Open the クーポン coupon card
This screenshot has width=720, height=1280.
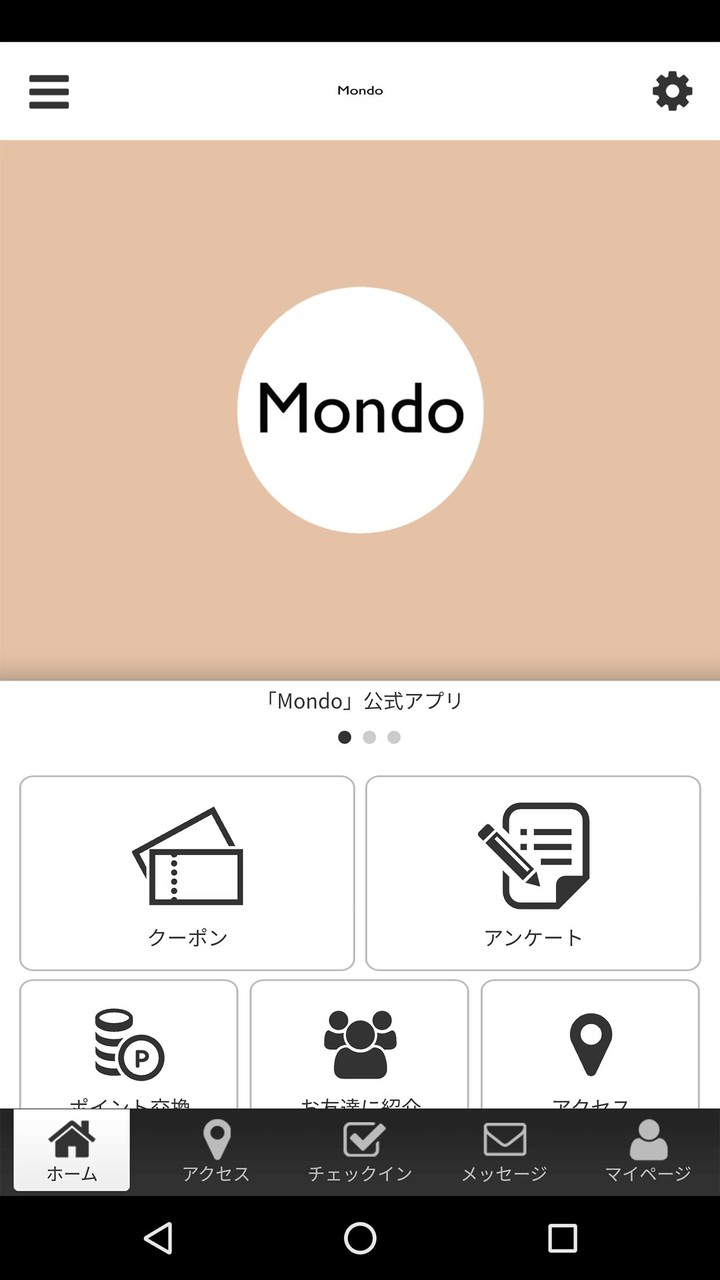pos(187,872)
